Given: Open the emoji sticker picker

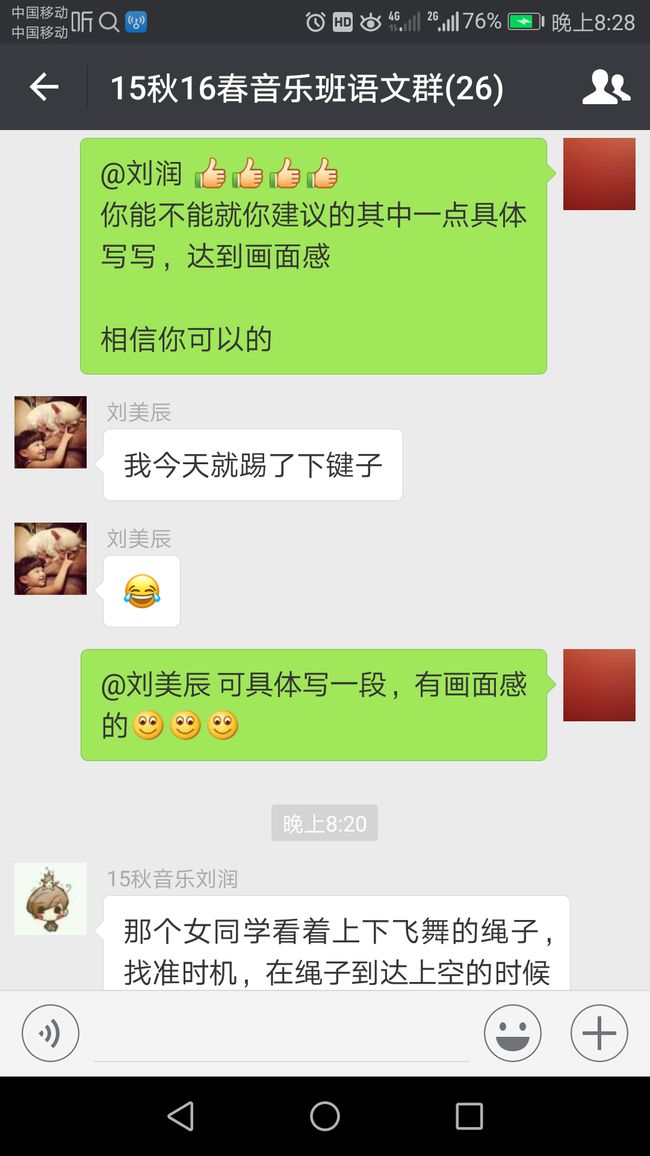Looking at the screenshot, I should pos(513,1034).
